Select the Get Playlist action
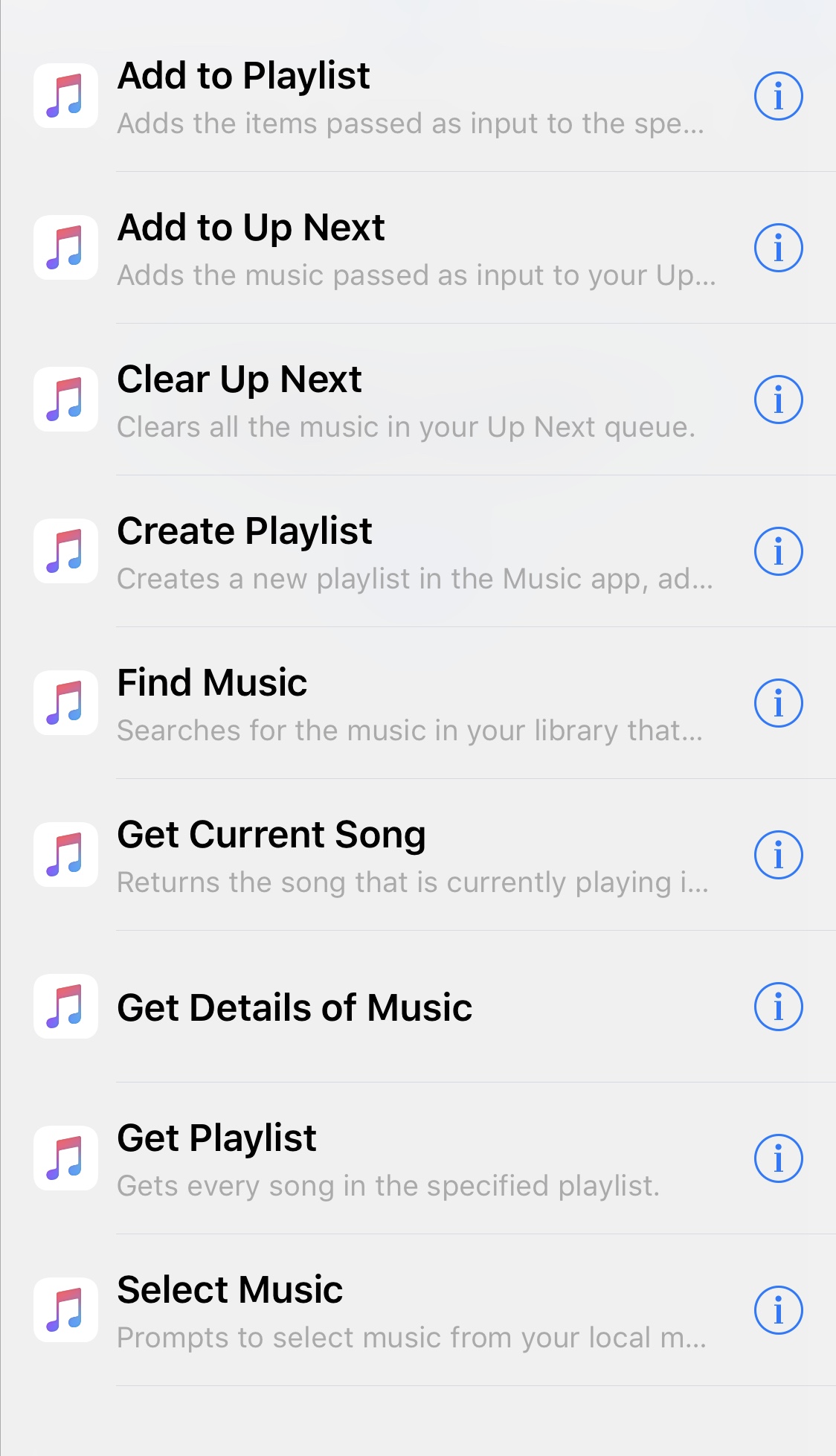This screenshot has width=836, height=1456. pos(418,1158)
